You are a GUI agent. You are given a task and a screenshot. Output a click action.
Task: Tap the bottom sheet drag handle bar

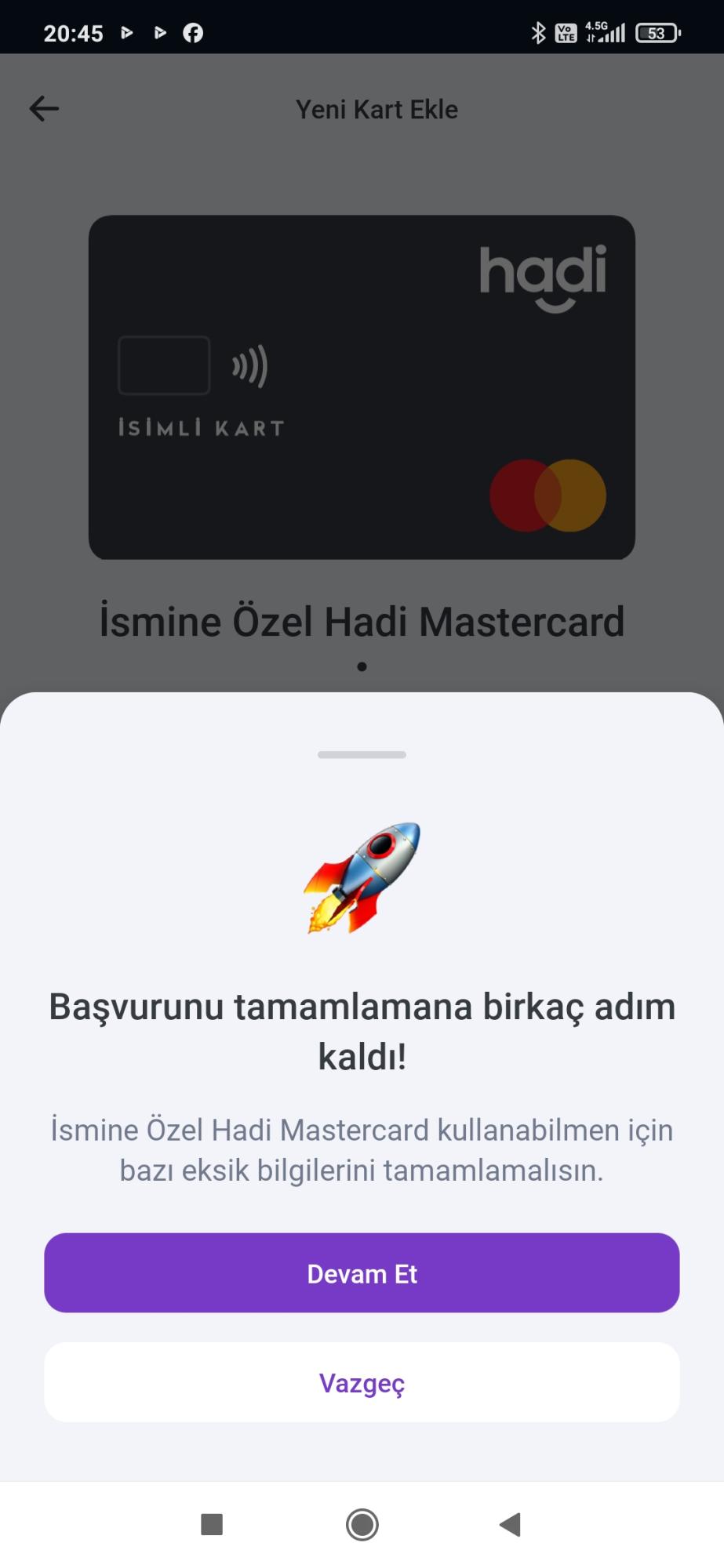click(x=362, y=753)
